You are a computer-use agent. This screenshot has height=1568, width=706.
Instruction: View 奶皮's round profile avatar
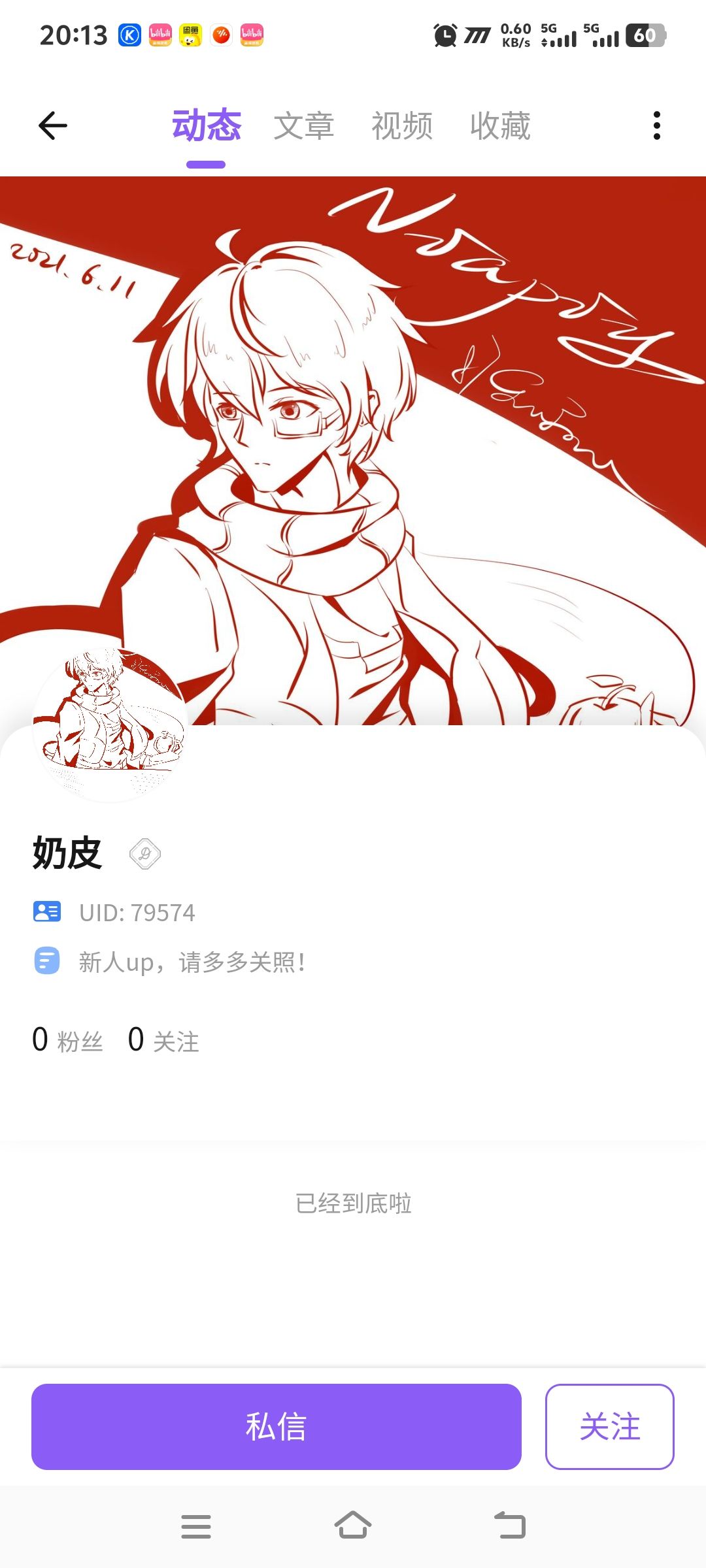point(110,725)
